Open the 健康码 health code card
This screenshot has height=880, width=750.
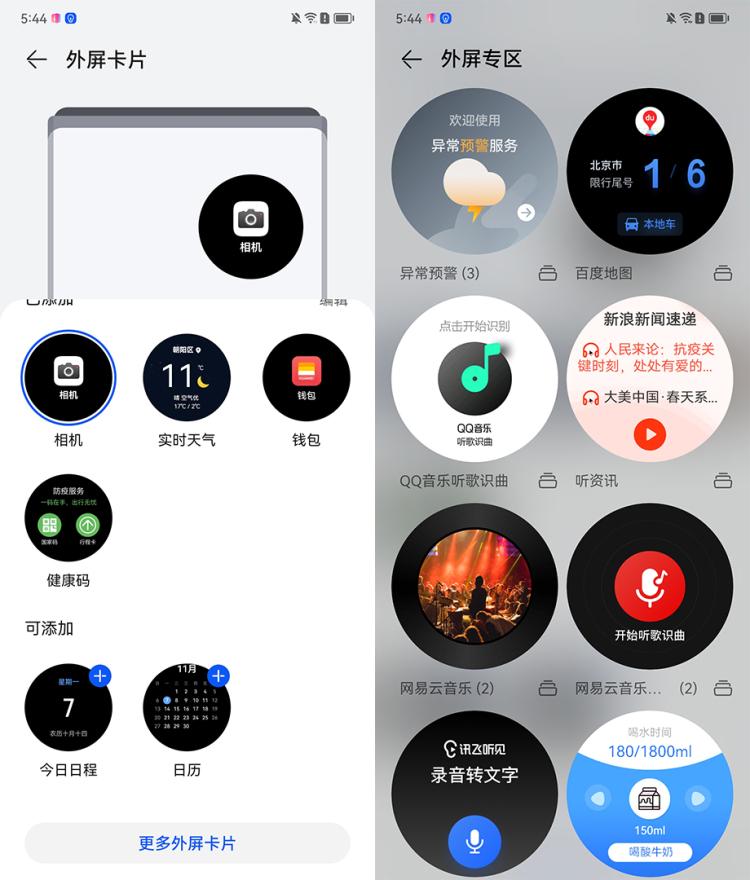tap(68, 518)
